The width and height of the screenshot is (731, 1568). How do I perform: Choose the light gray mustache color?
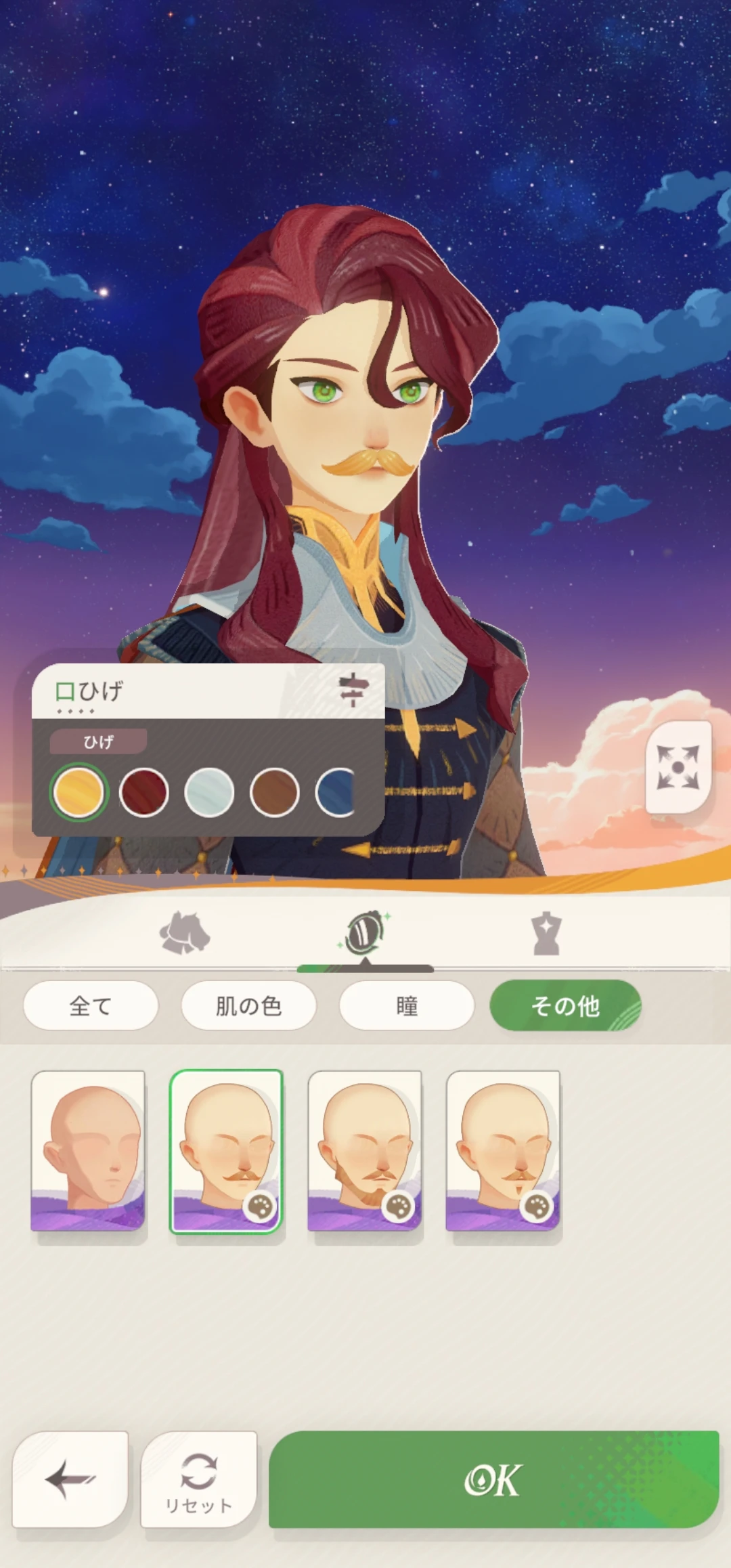click(x=209, y=792)
